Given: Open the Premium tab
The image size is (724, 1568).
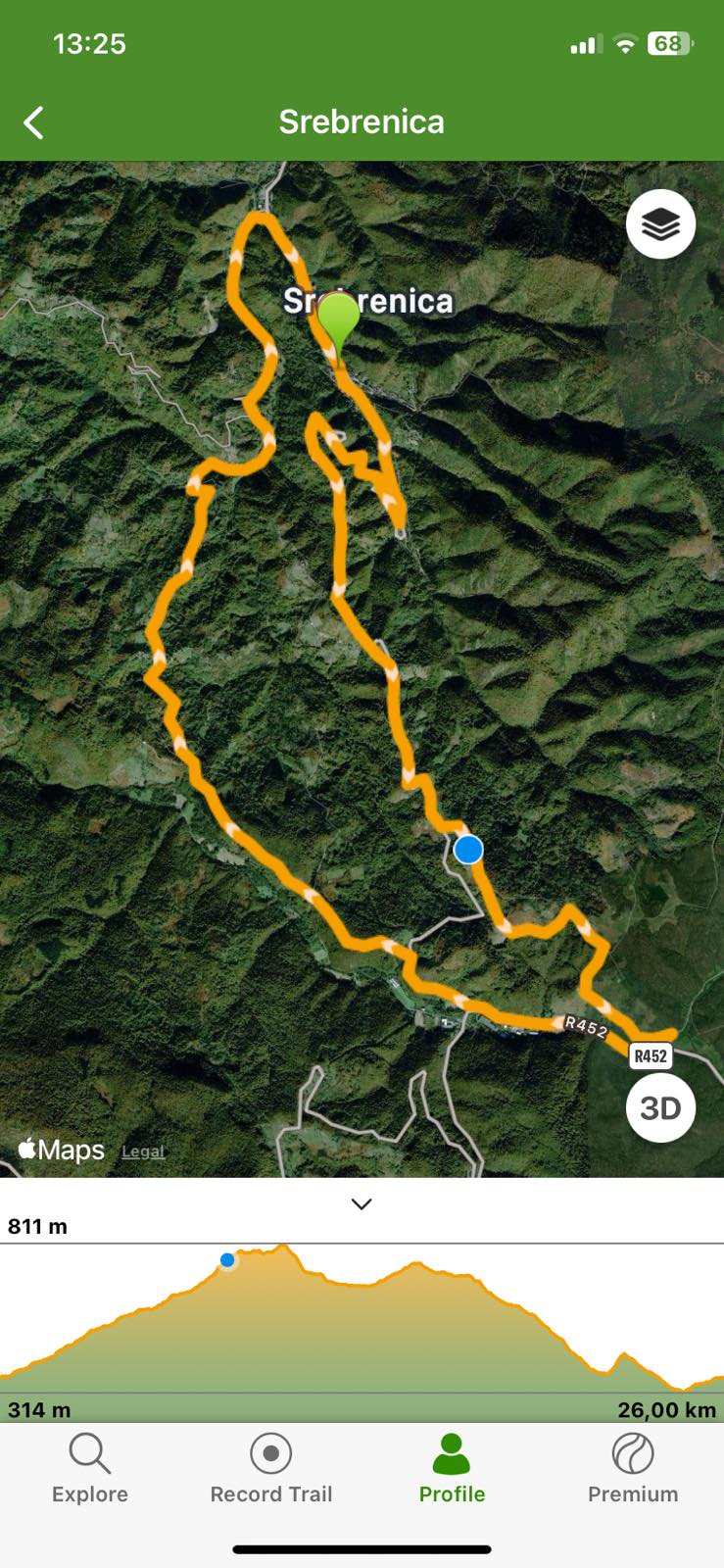Looking at the screenshot, I should 633,1468.
